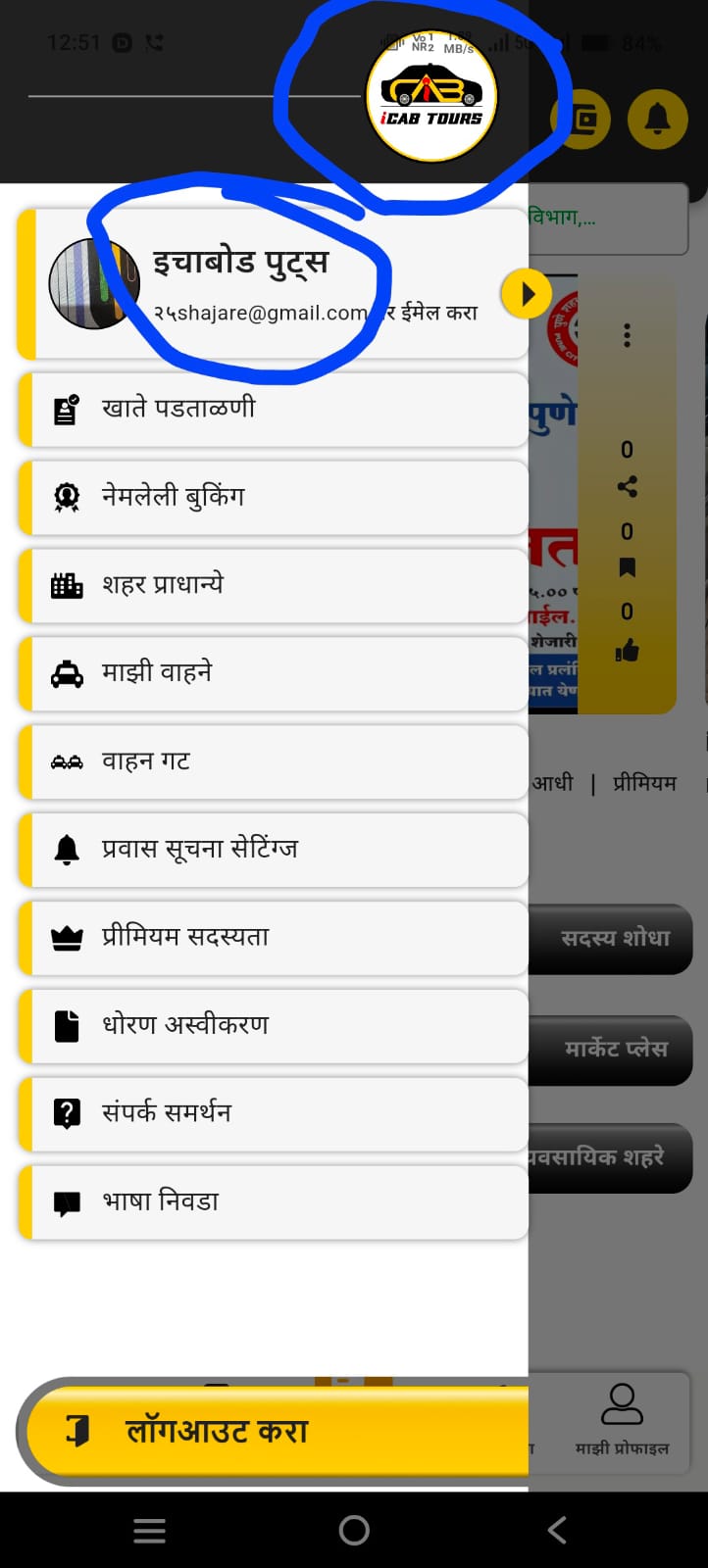Switch to माझी प्रोफाइल tab
This screenshot has height=1568, width=708.
pos(622,1418)
